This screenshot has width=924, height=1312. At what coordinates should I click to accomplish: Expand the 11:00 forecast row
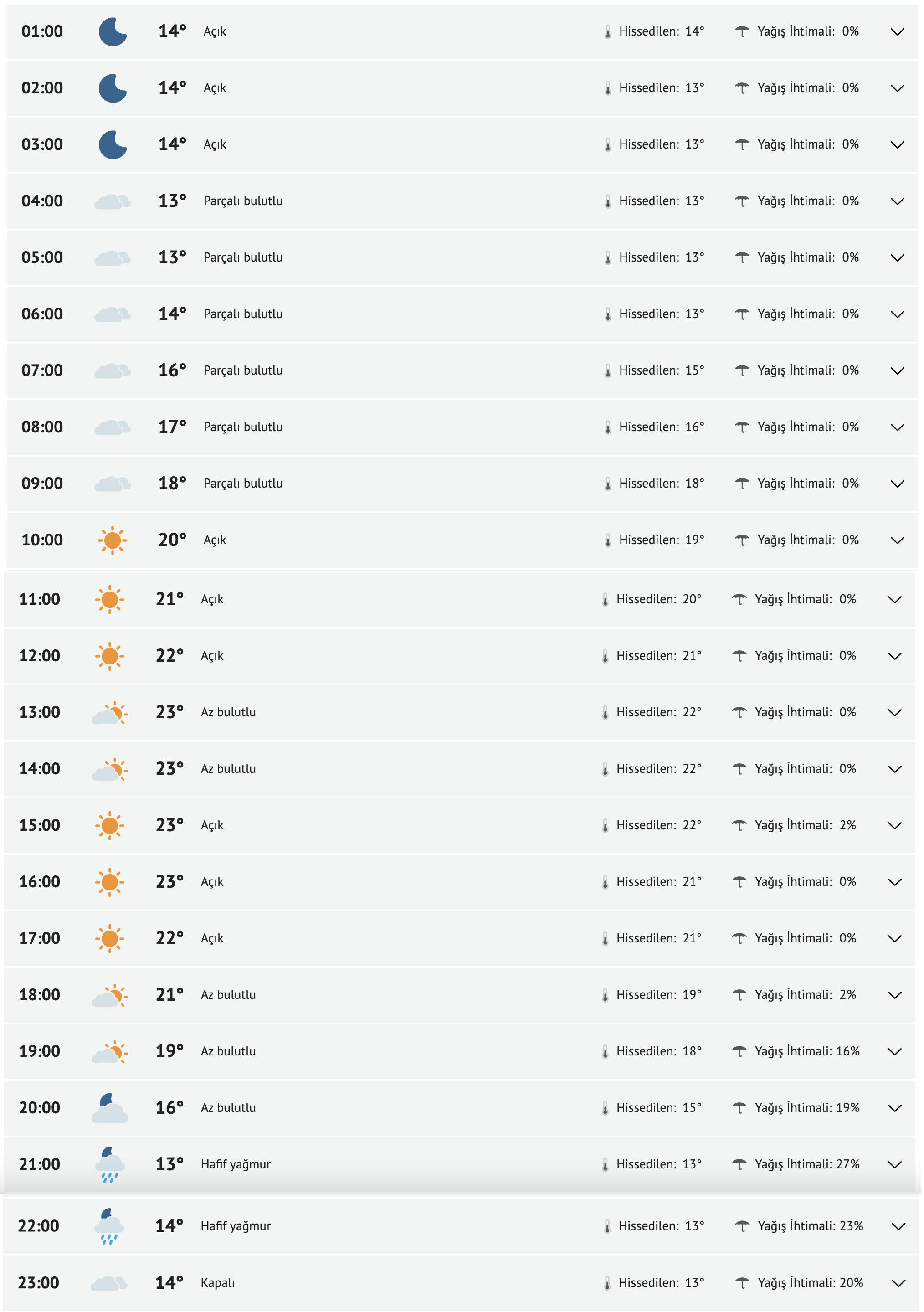(x=894, y=600)
